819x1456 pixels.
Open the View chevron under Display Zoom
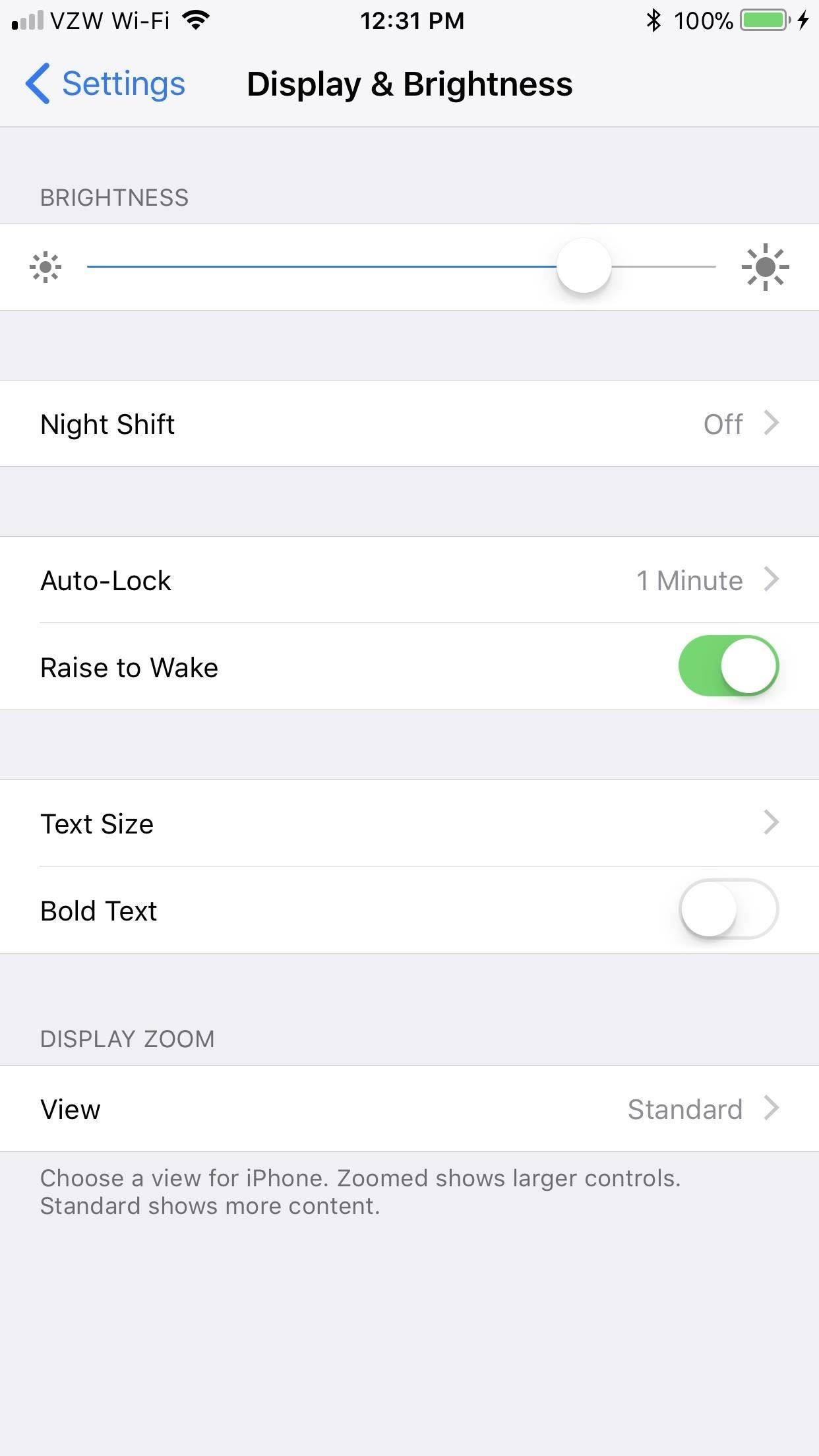770,1109
